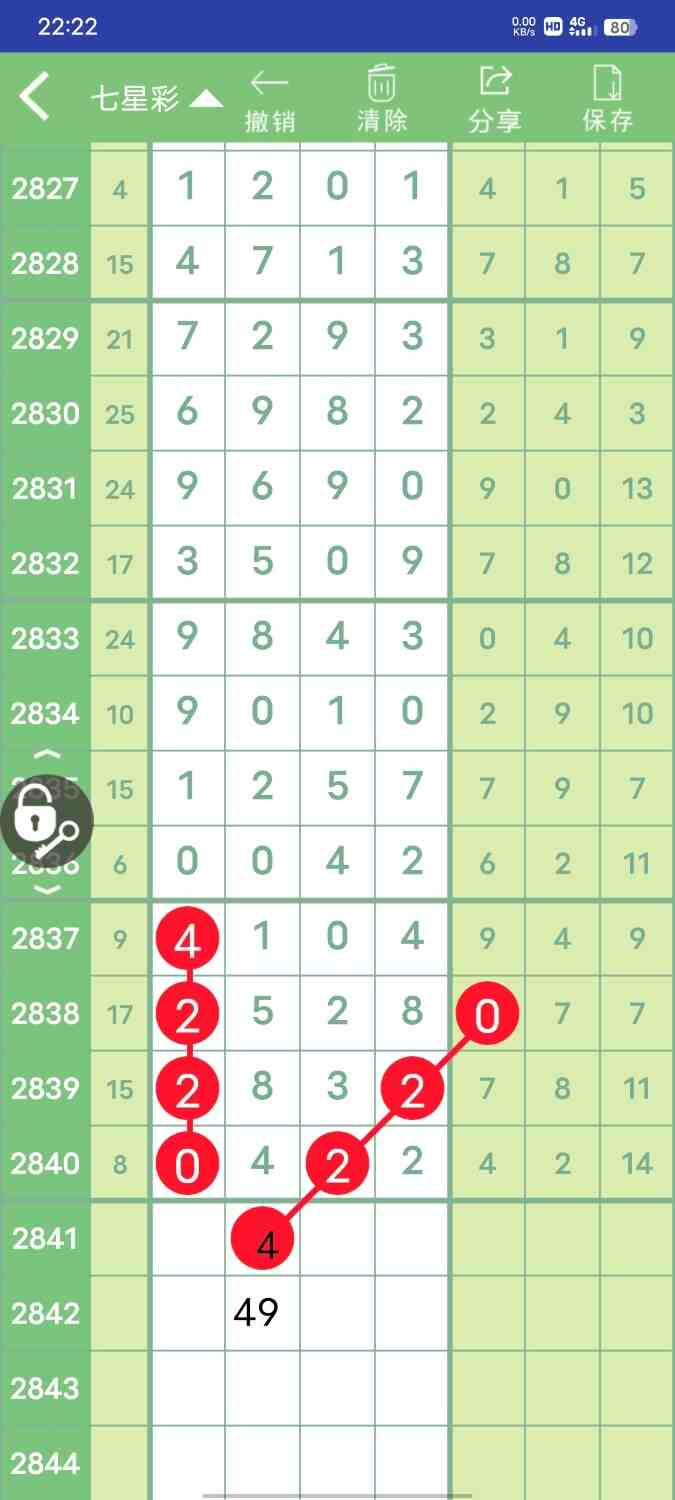Save the chart with 保存
The image size is (675, 1500).
(x=607, y=100)
